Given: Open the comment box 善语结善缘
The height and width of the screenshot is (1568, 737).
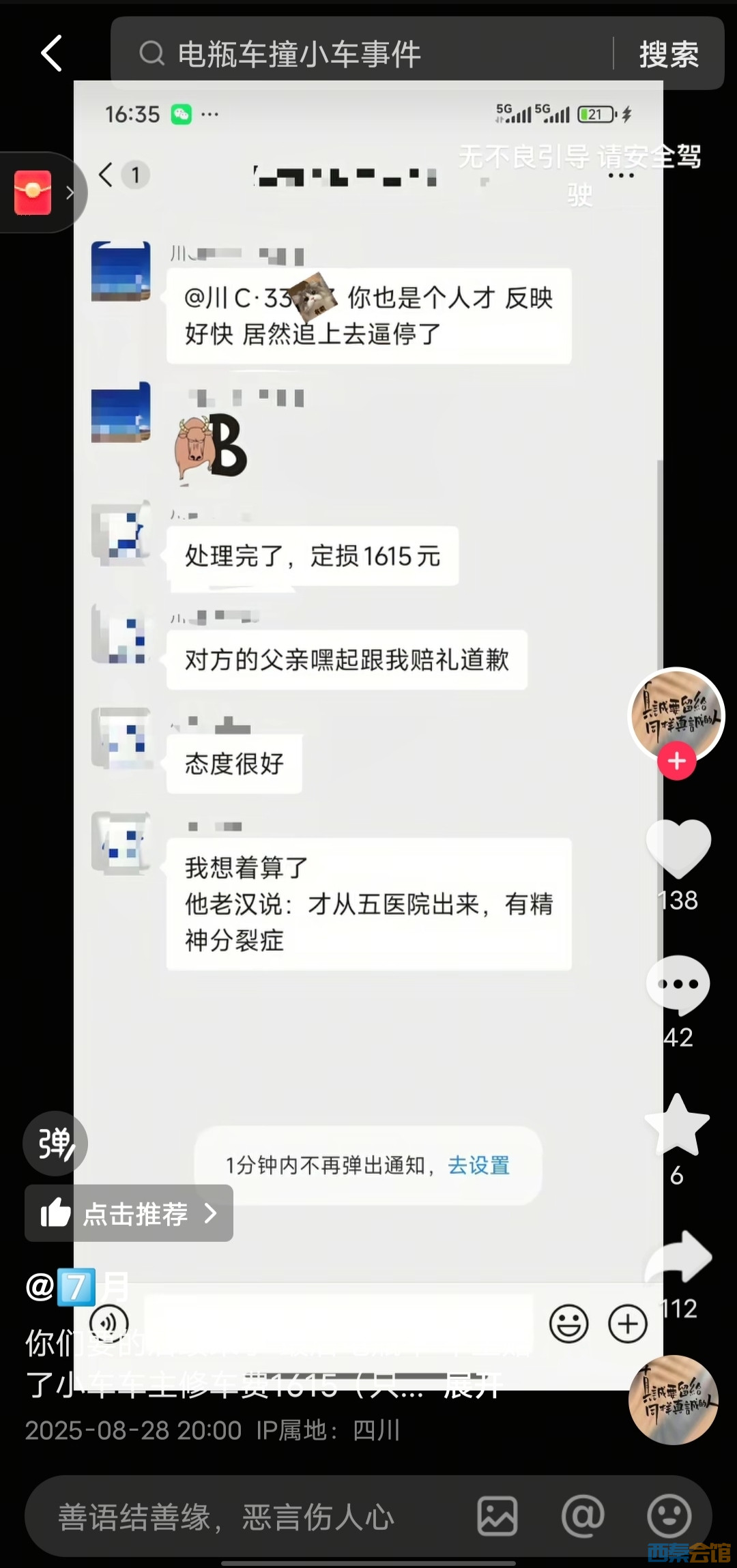Looking at the screenshot, I should point(225,1518).
